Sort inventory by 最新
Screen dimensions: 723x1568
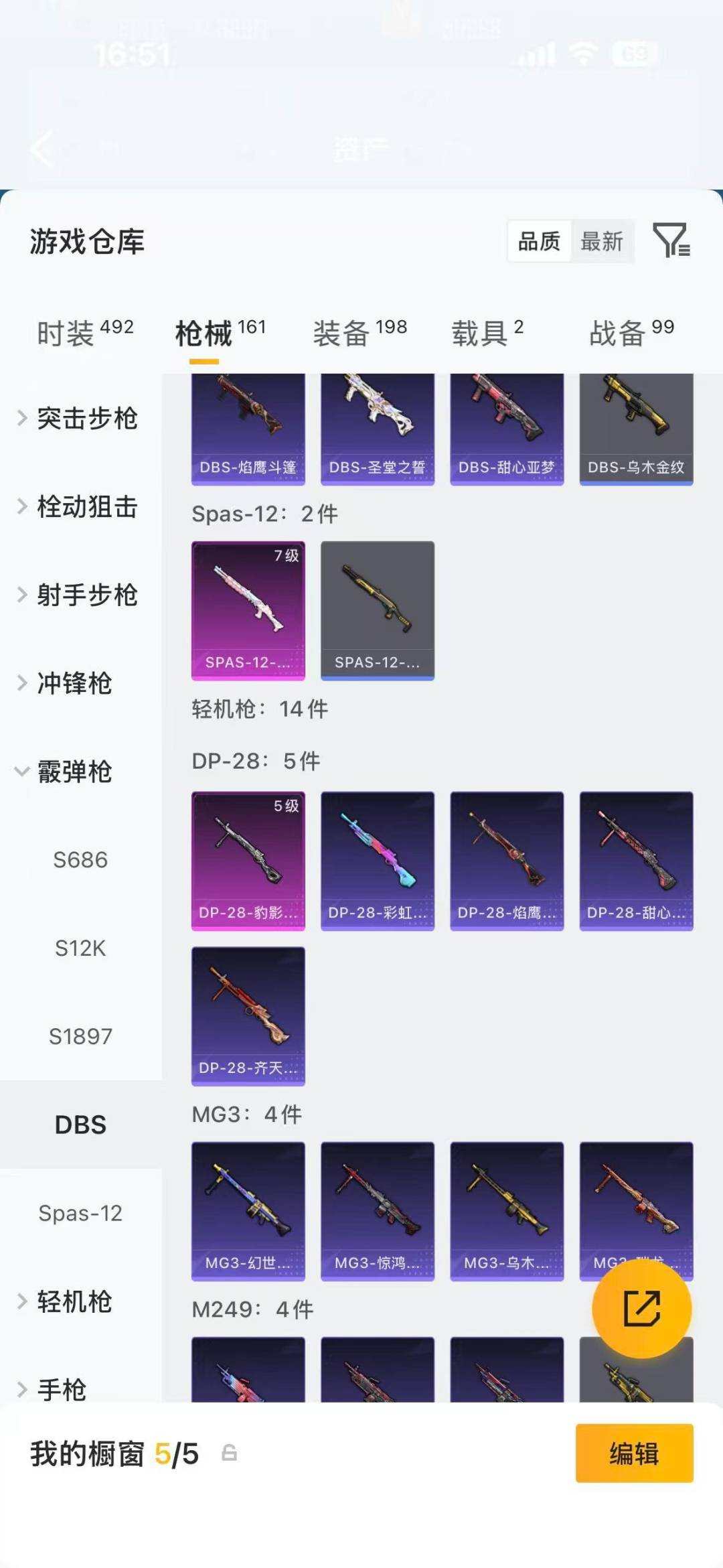pos(602,242)
